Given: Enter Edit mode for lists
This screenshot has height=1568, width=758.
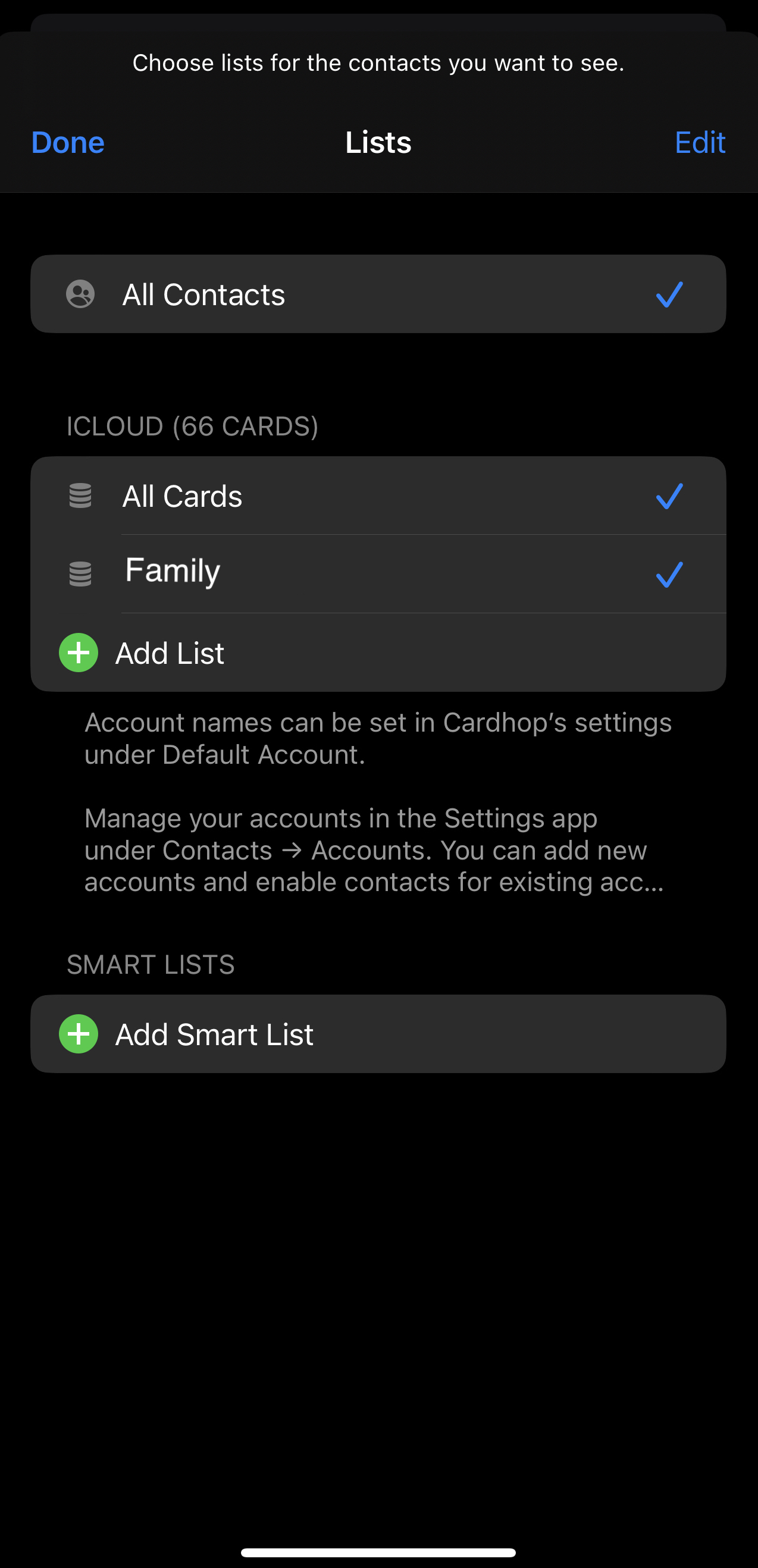Looking at the screenshot, I should tap(700, 142).
